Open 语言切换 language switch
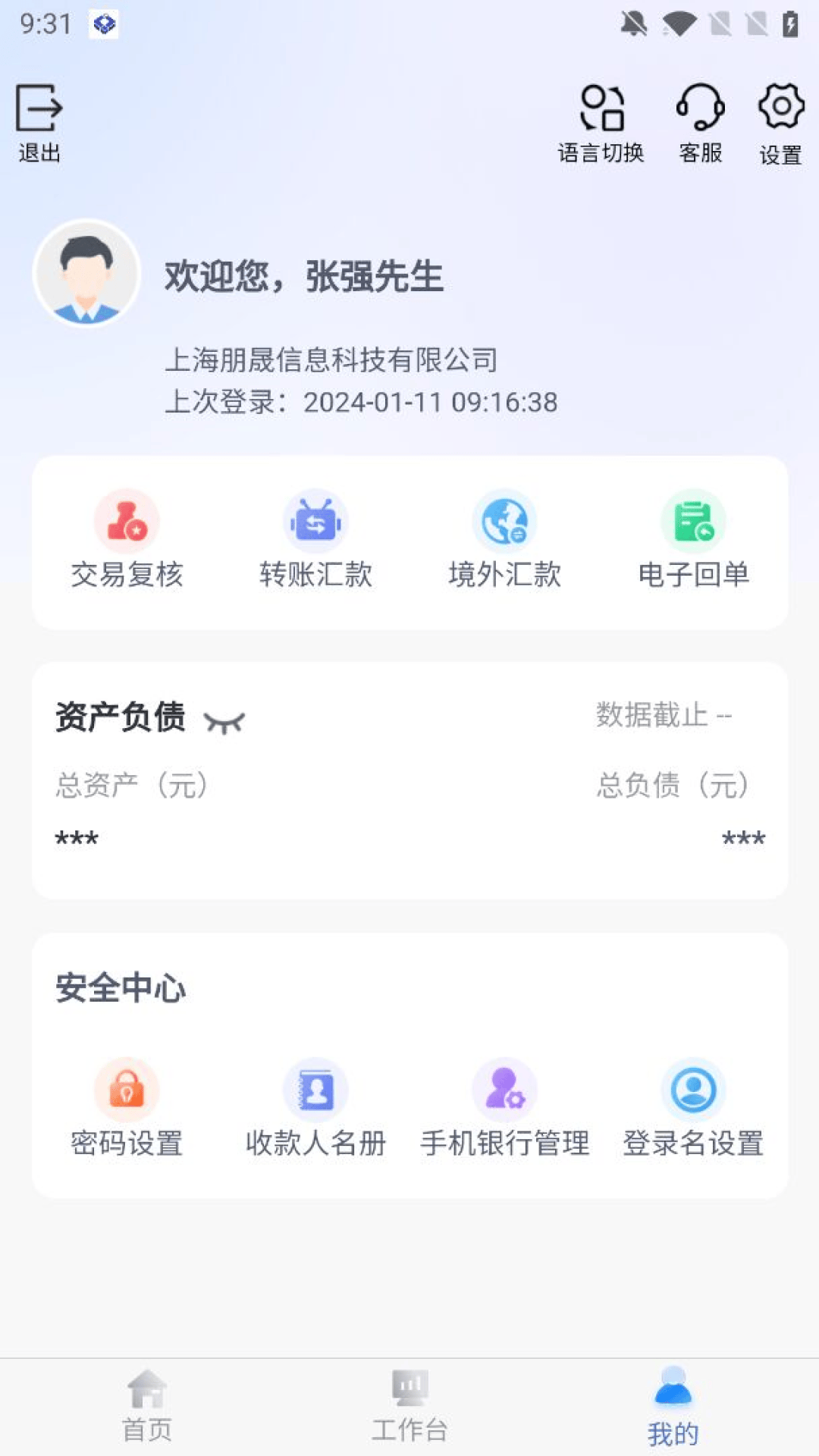This screenshot has width=819, height=1456. [x=601, y=123]
